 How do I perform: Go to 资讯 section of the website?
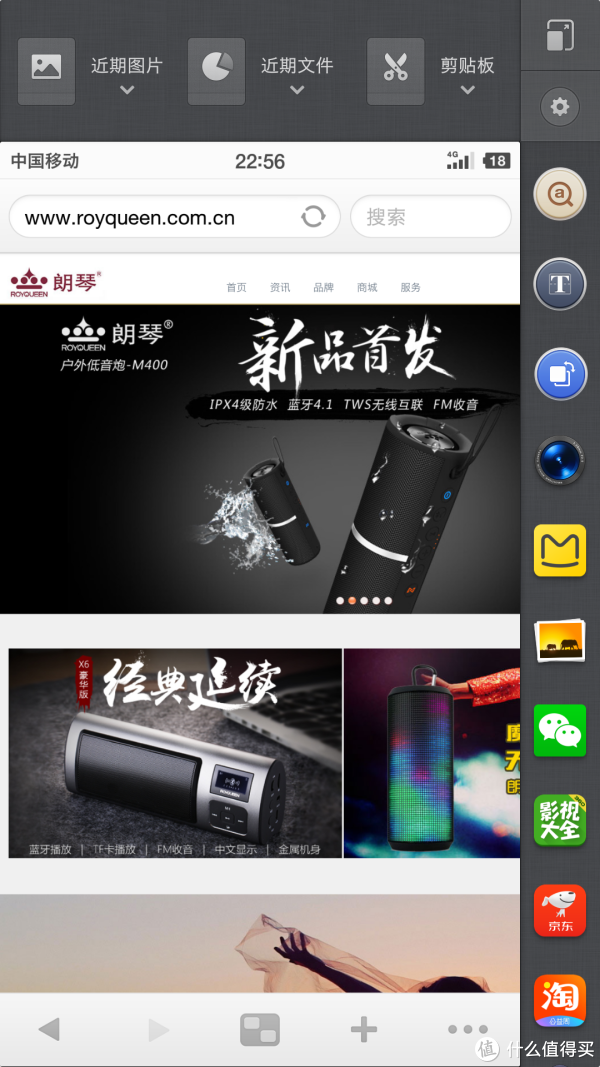280,288
